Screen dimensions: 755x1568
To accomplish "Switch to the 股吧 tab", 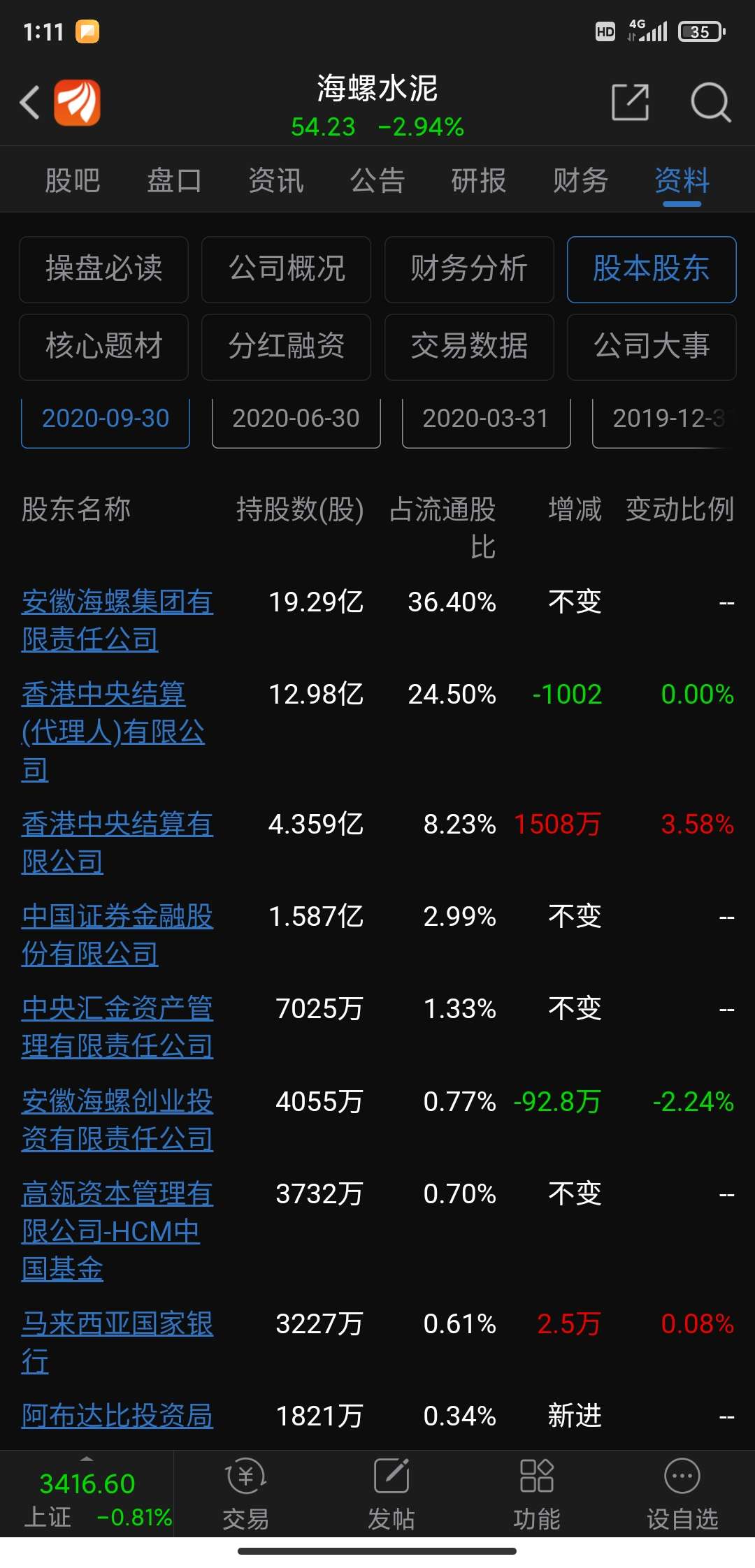I will point(73,180).
